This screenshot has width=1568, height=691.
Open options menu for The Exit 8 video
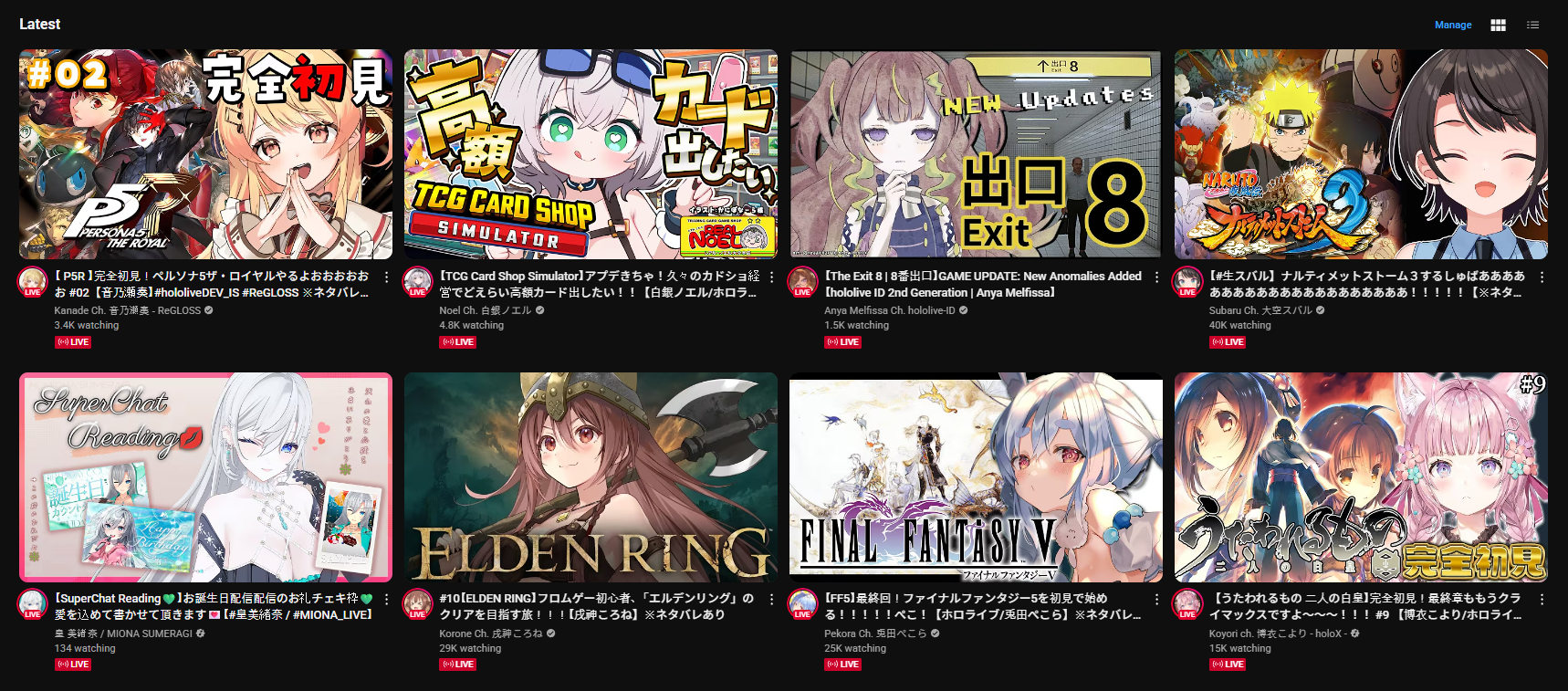(1157, 277)
